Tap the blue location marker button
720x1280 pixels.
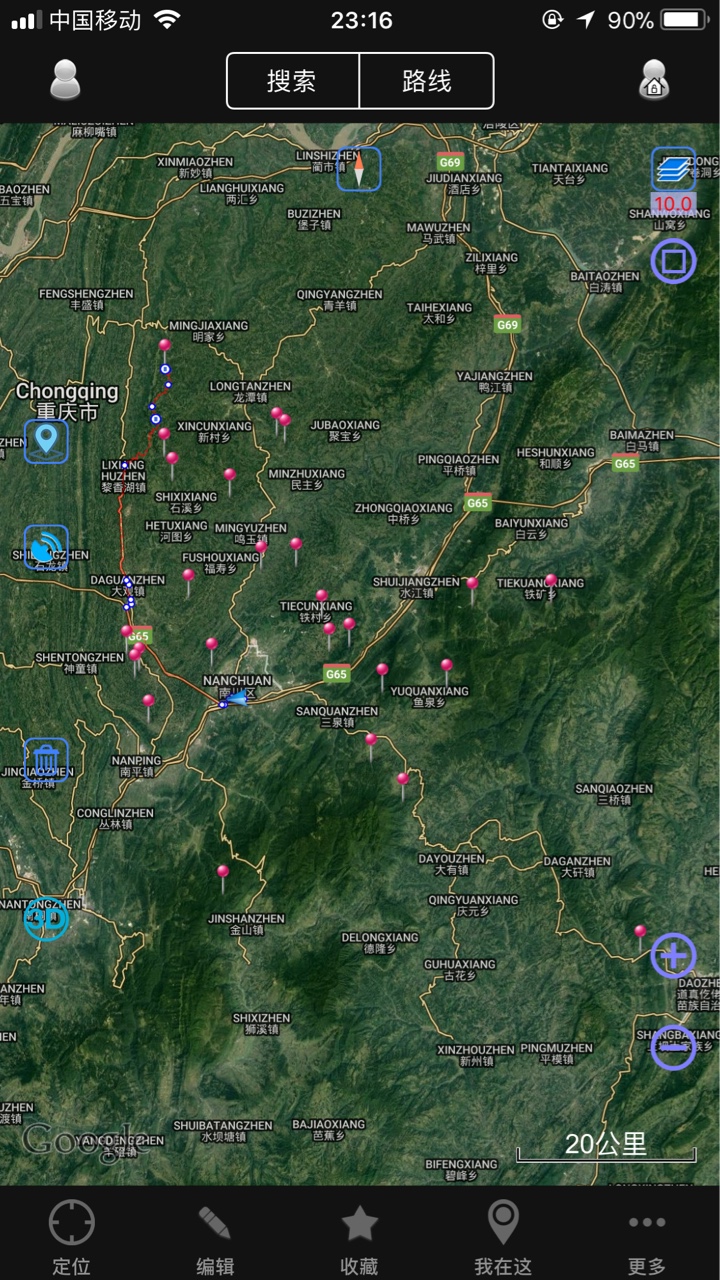(x=46, y=441)
